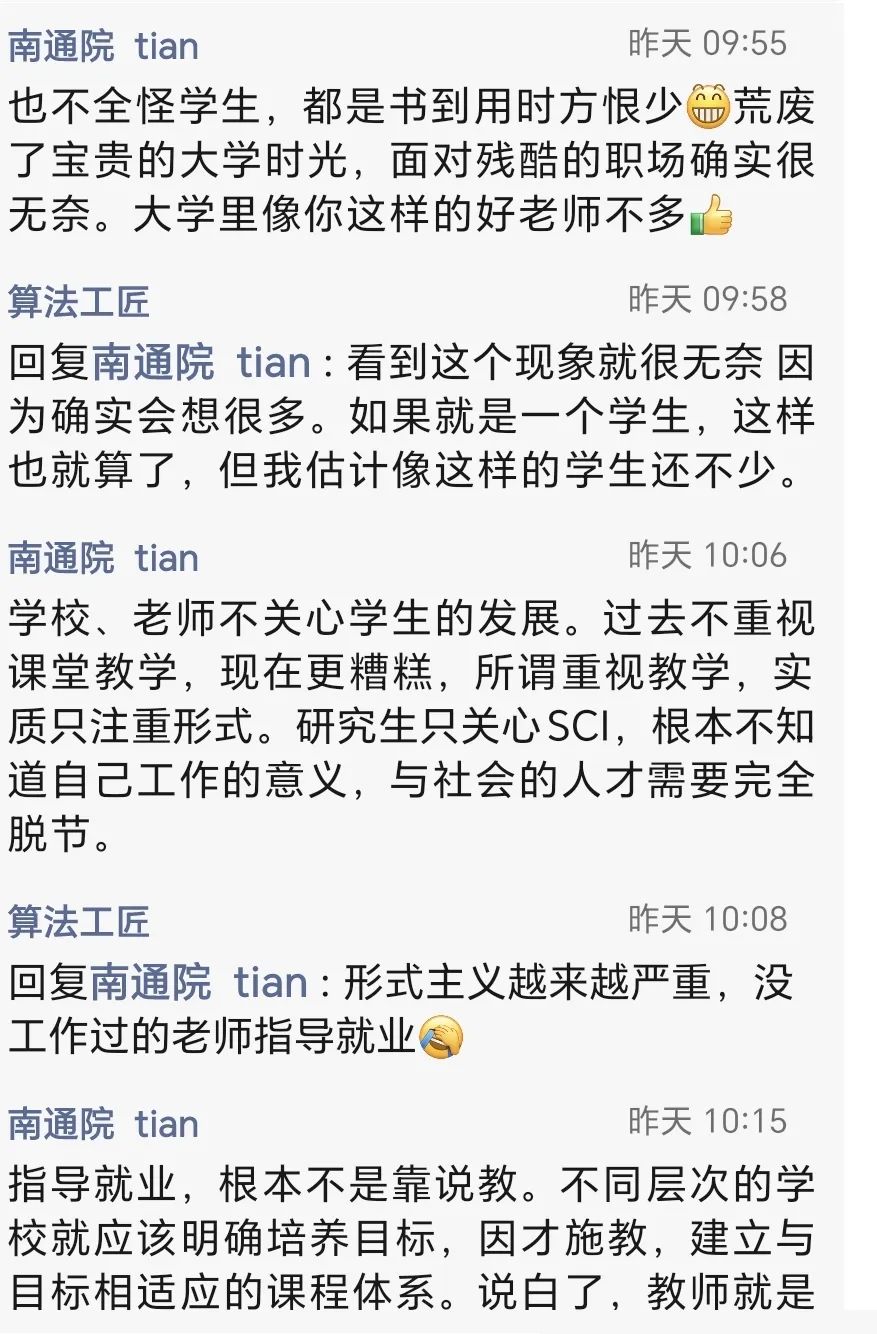Open 南通院 tian's profile on the 09:55 comment
The width and height of the screenshot is (877, 1334).
click(x=103, y=46)
